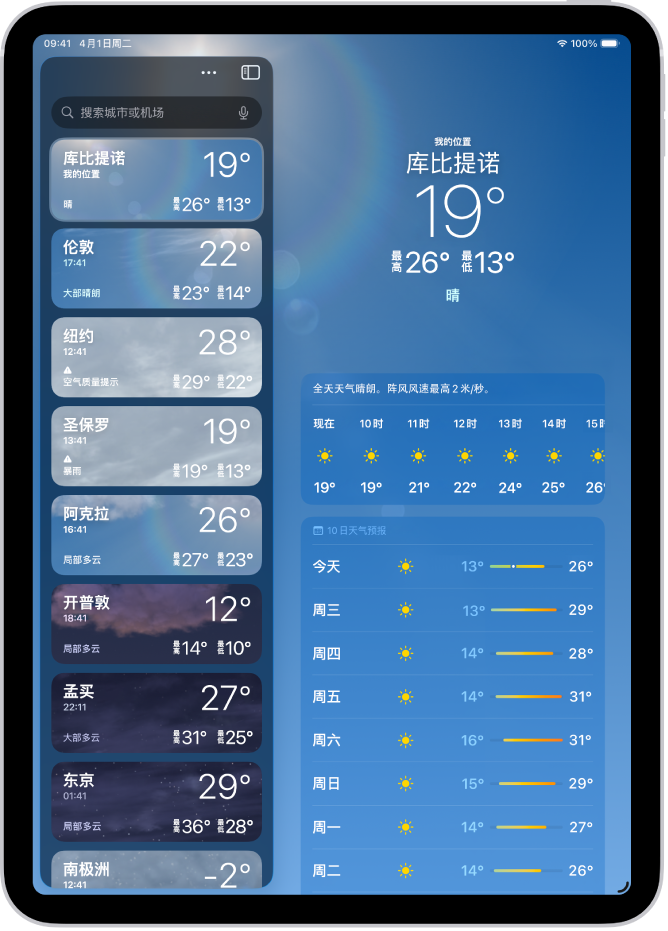Open the hourly forecast panel

tap(452, 440)
